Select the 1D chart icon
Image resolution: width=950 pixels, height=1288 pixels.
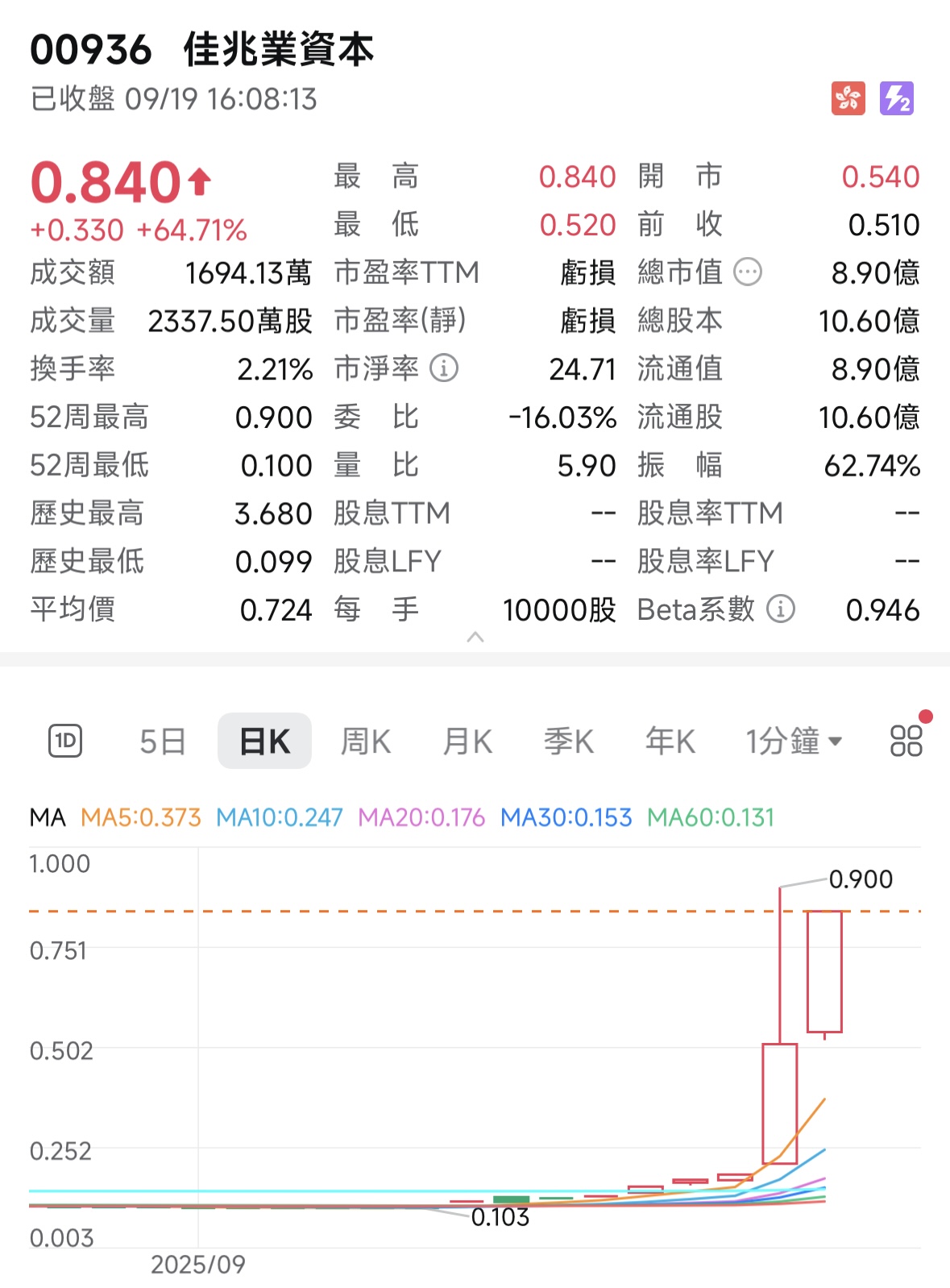pyautogui.click(x=66, y=740)
